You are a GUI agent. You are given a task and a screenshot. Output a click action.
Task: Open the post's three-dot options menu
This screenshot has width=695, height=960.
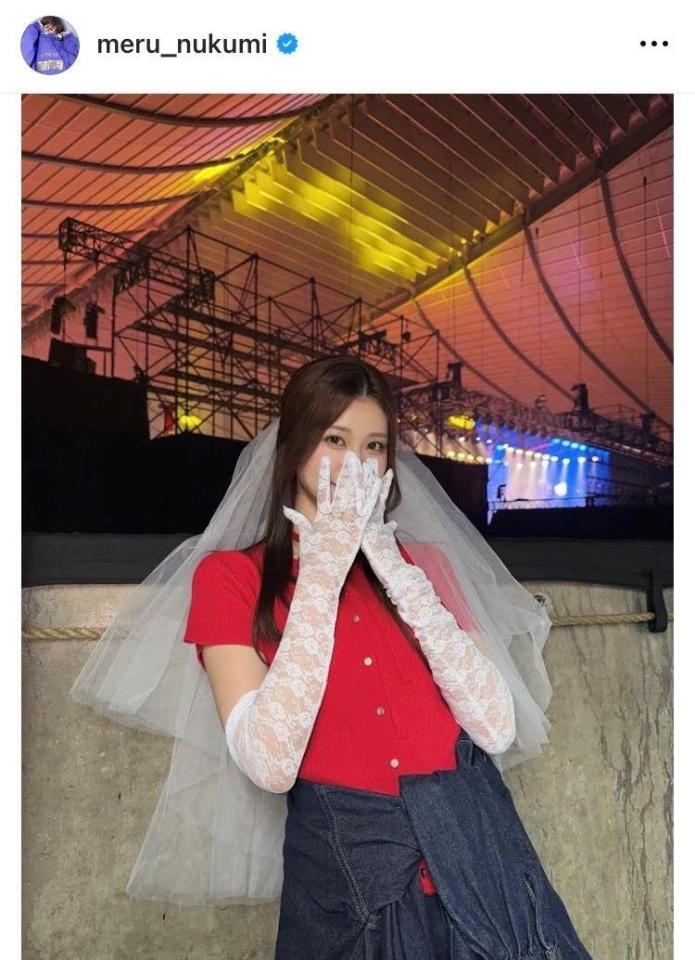point(653,44)
